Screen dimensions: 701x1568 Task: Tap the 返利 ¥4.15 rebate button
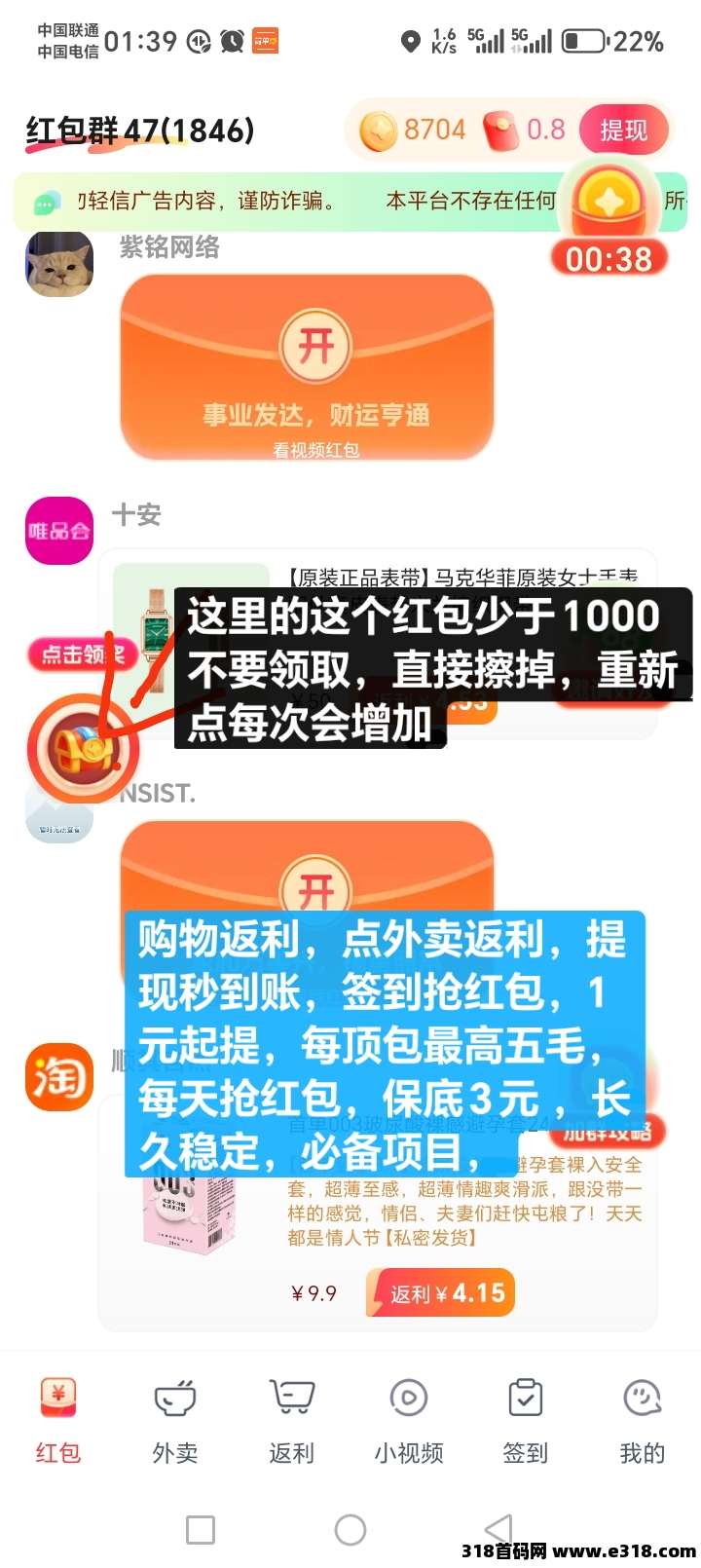click(x=441, y=1293)
